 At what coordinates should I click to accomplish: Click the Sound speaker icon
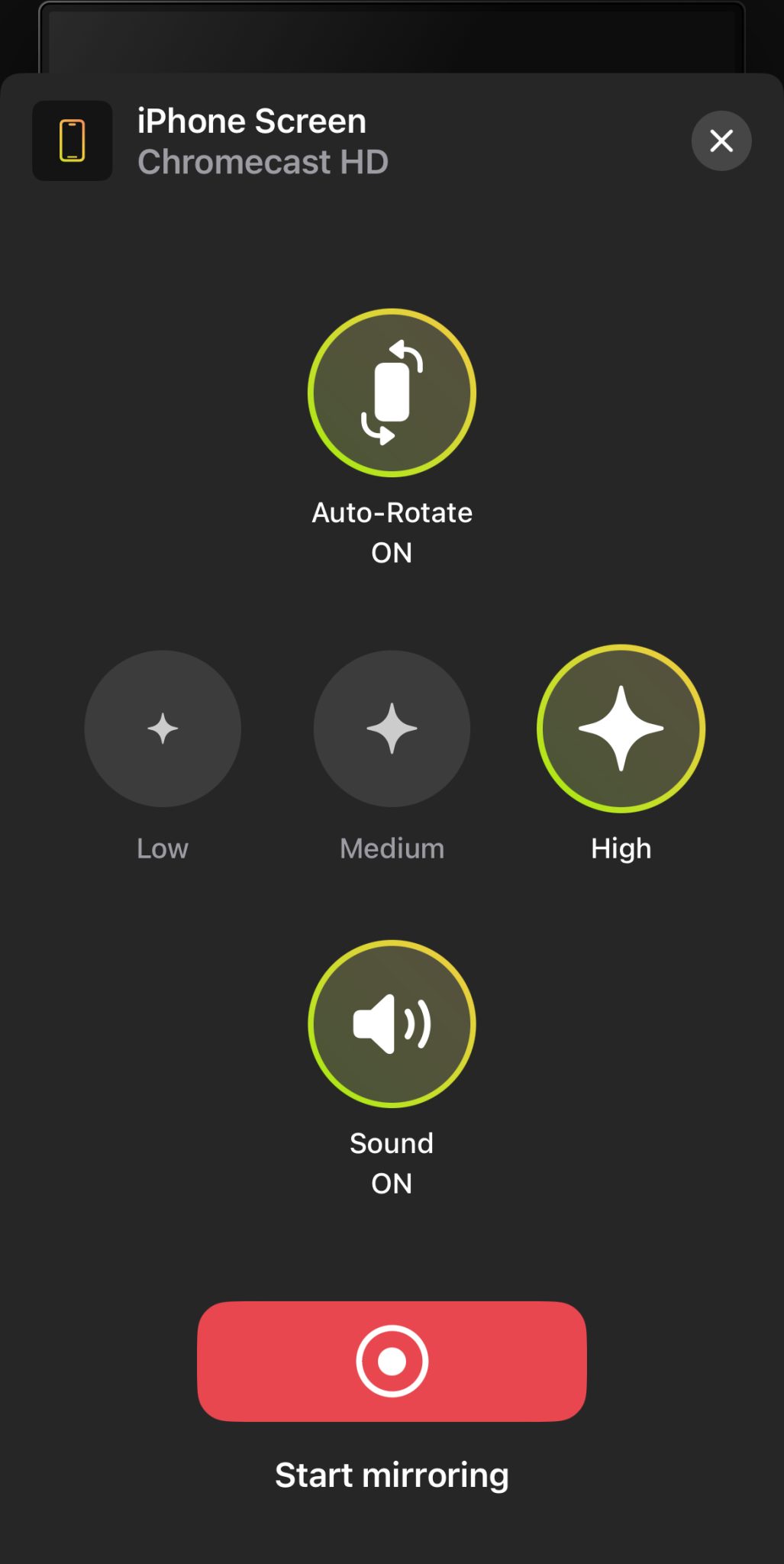click(x=391, y=1023)
